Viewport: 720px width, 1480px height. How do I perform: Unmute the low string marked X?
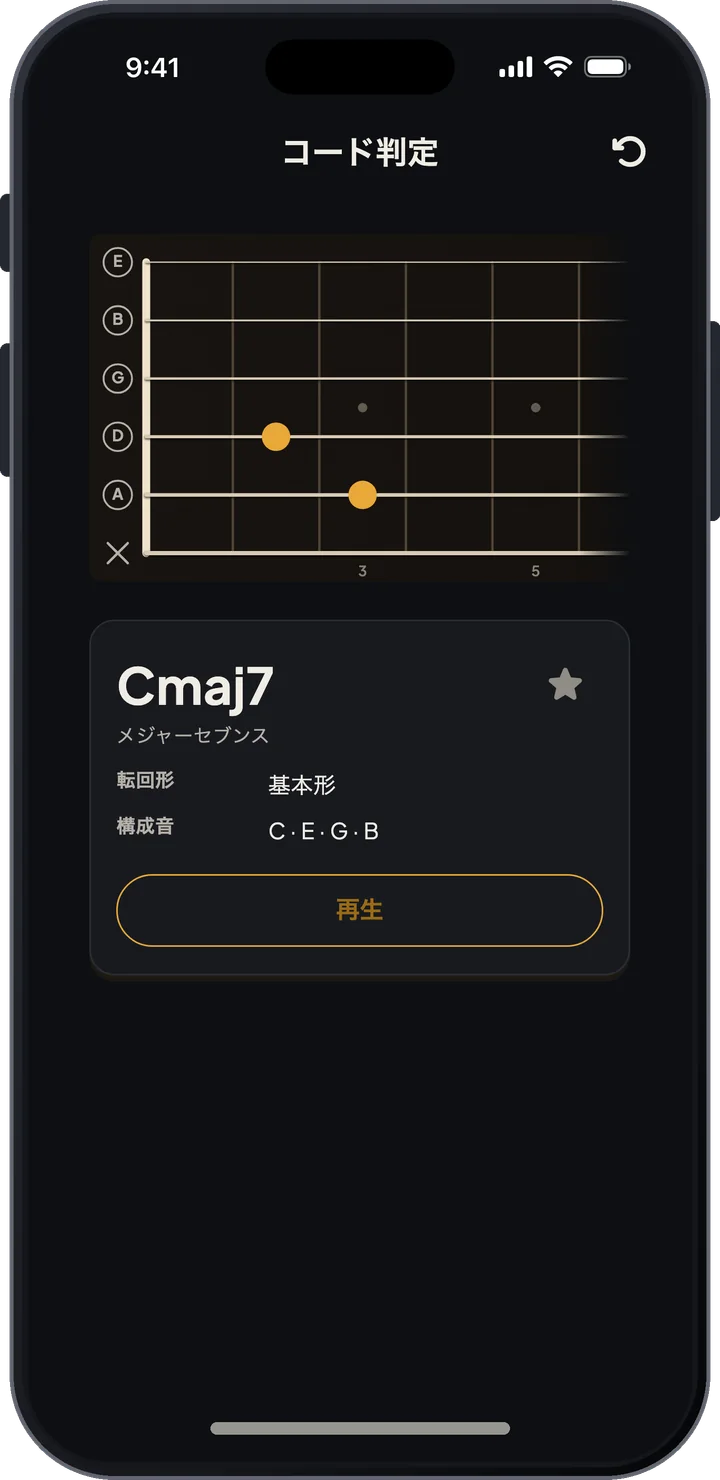[118, 552]
